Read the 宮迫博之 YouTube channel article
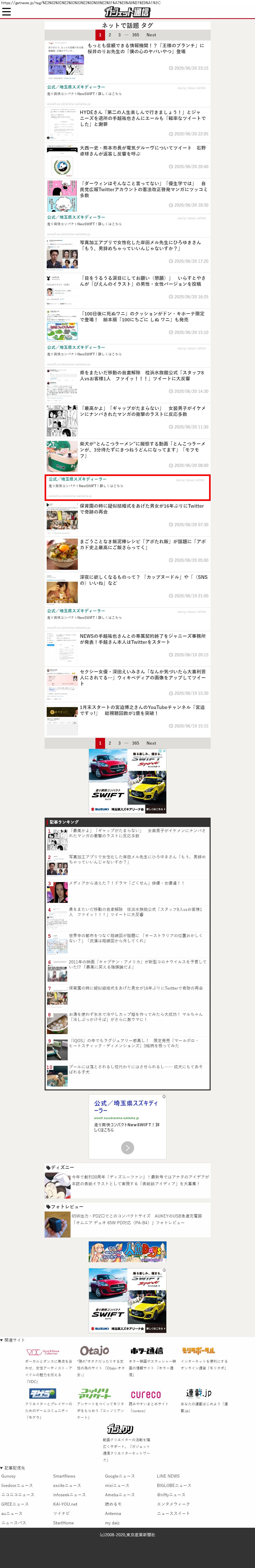The height and width of the screenshot is (1568, 255). 143,710
